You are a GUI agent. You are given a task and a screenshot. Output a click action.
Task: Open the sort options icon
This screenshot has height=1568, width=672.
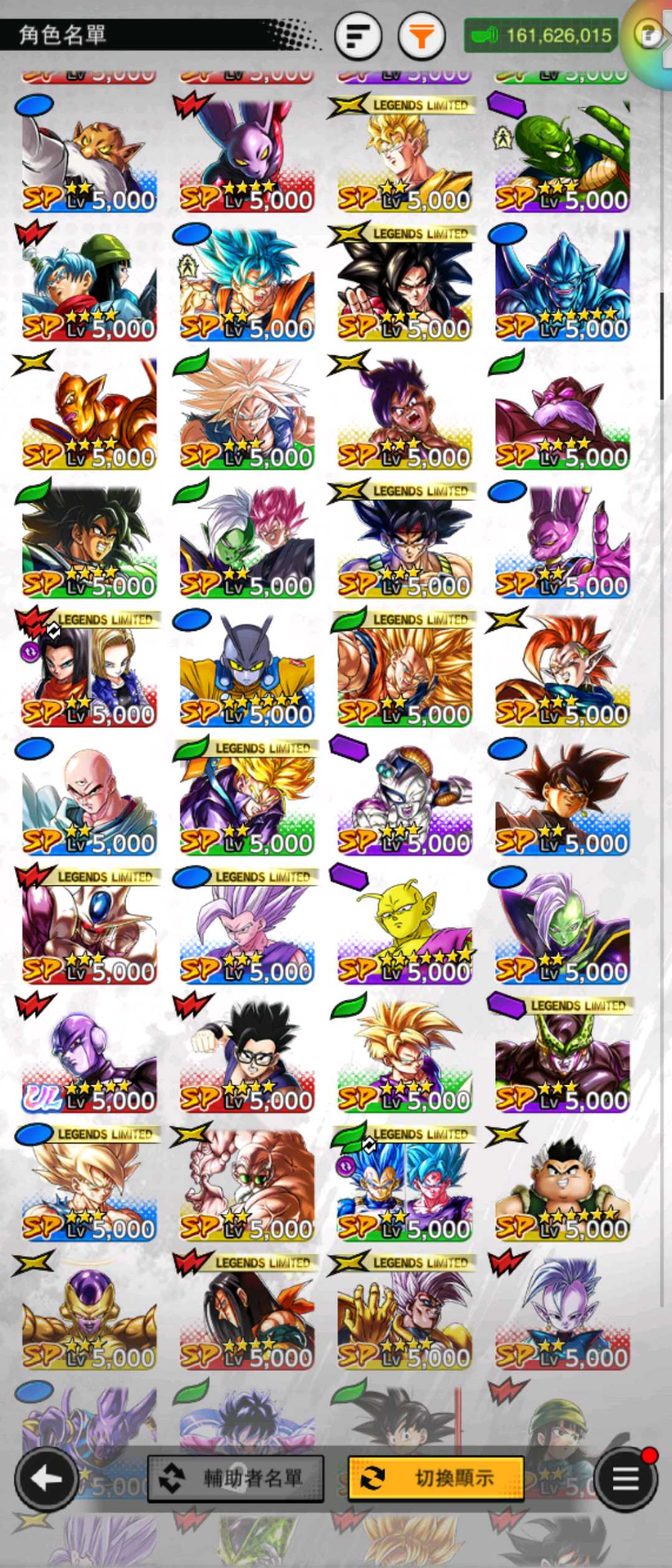click(358, 36)
